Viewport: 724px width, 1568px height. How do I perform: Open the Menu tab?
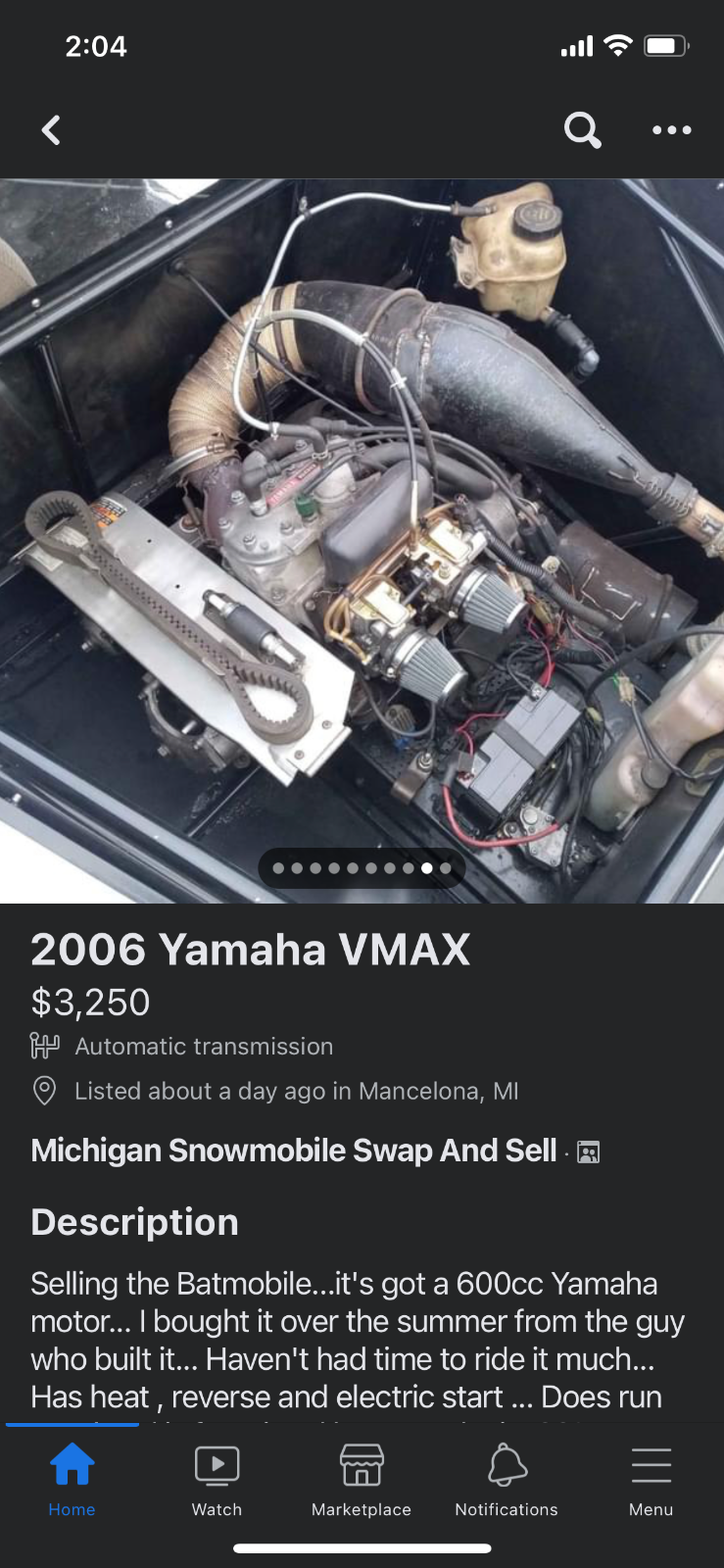(652, 1480)
